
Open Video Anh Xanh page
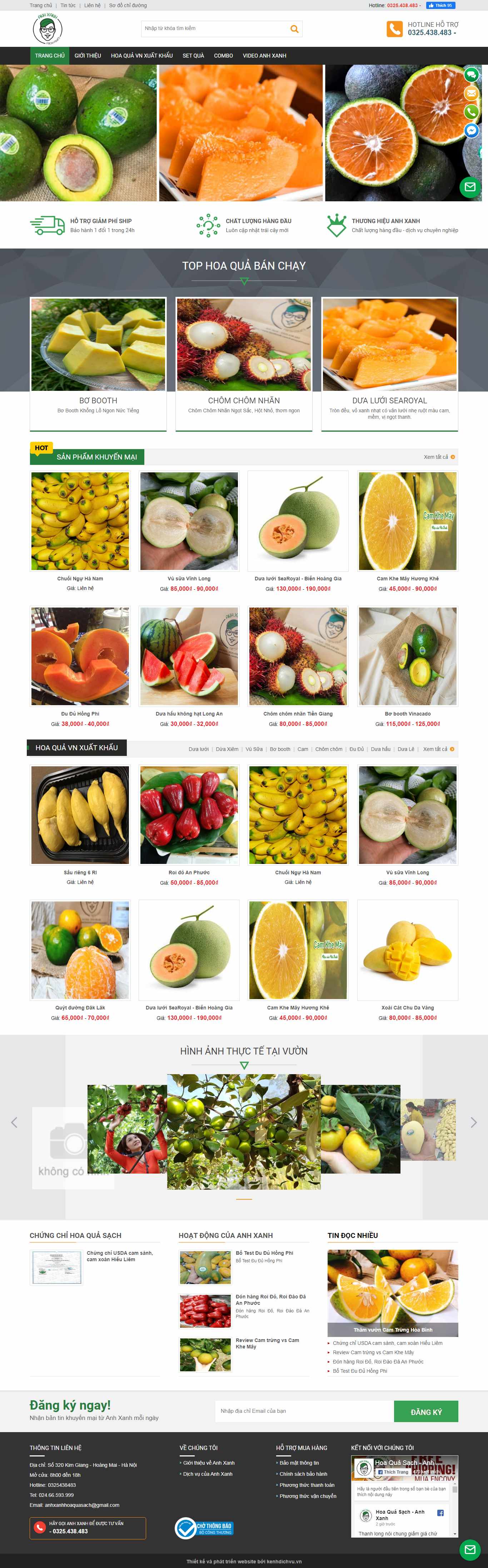tap(264, 55)
